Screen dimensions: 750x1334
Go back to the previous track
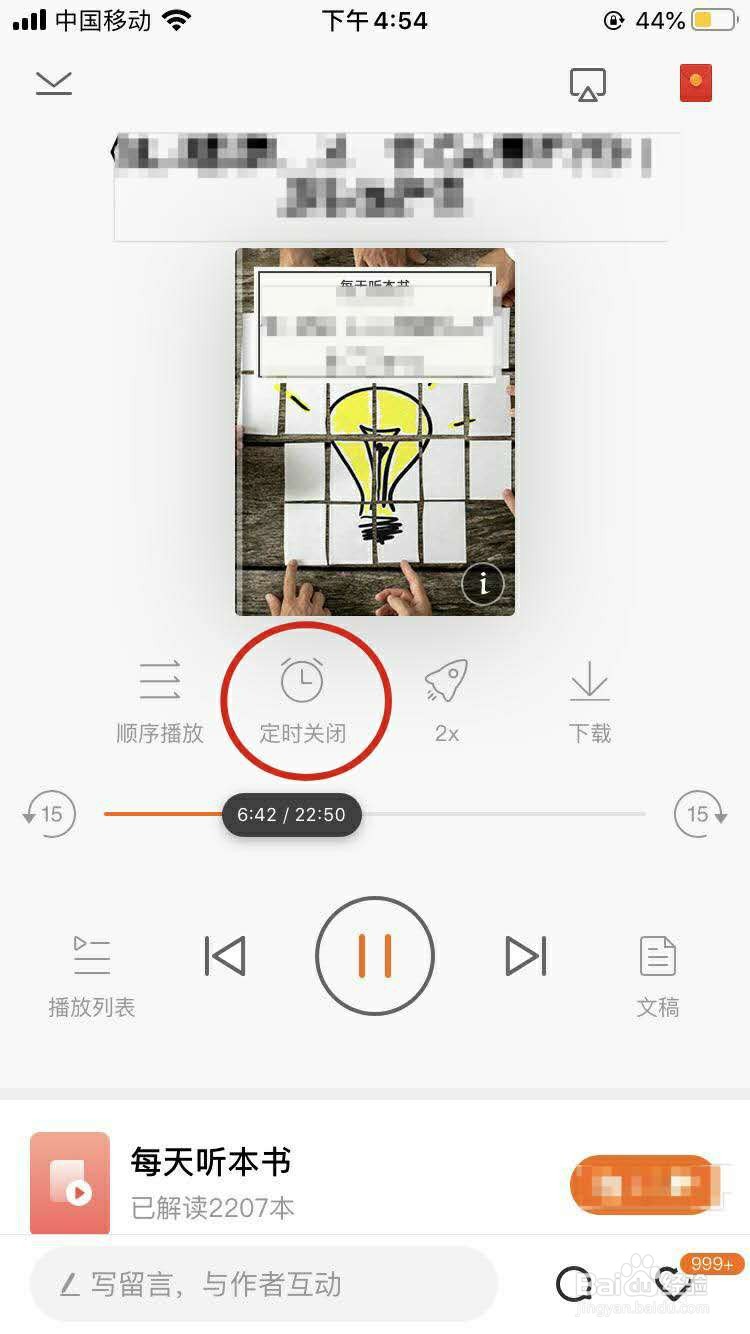click(223, 955)
